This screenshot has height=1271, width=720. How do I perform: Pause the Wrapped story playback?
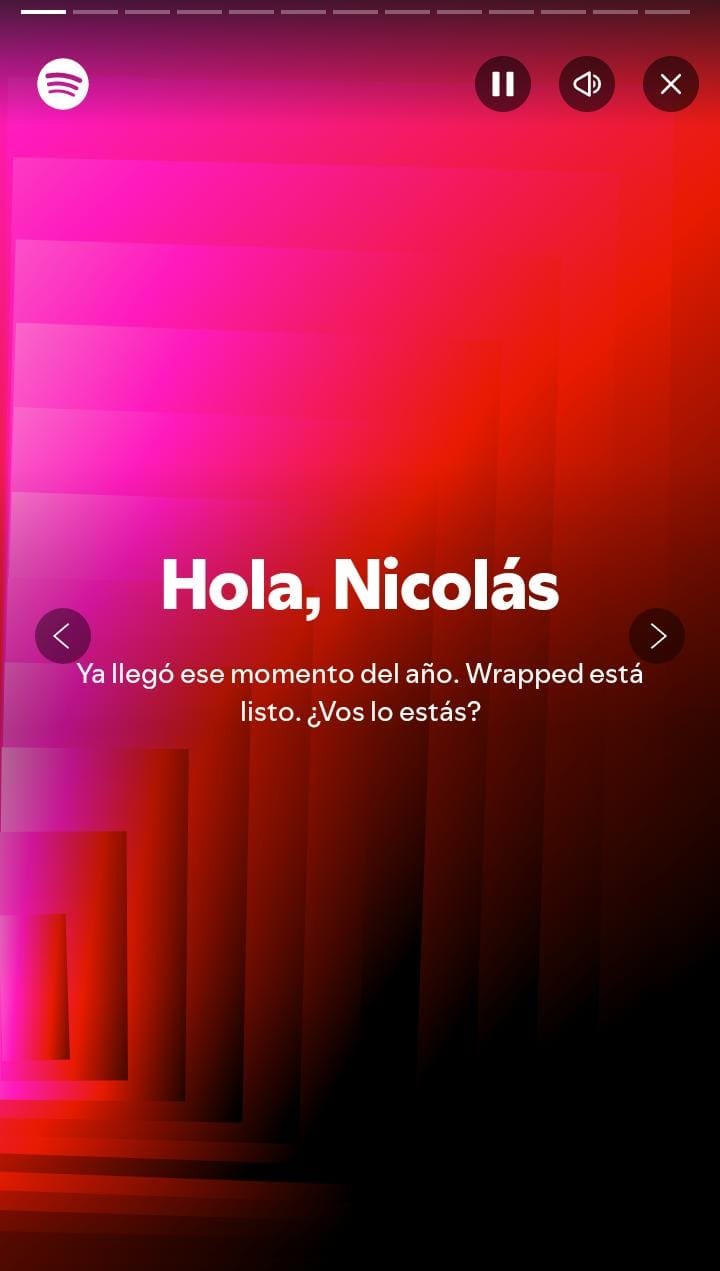click(503, 84)
